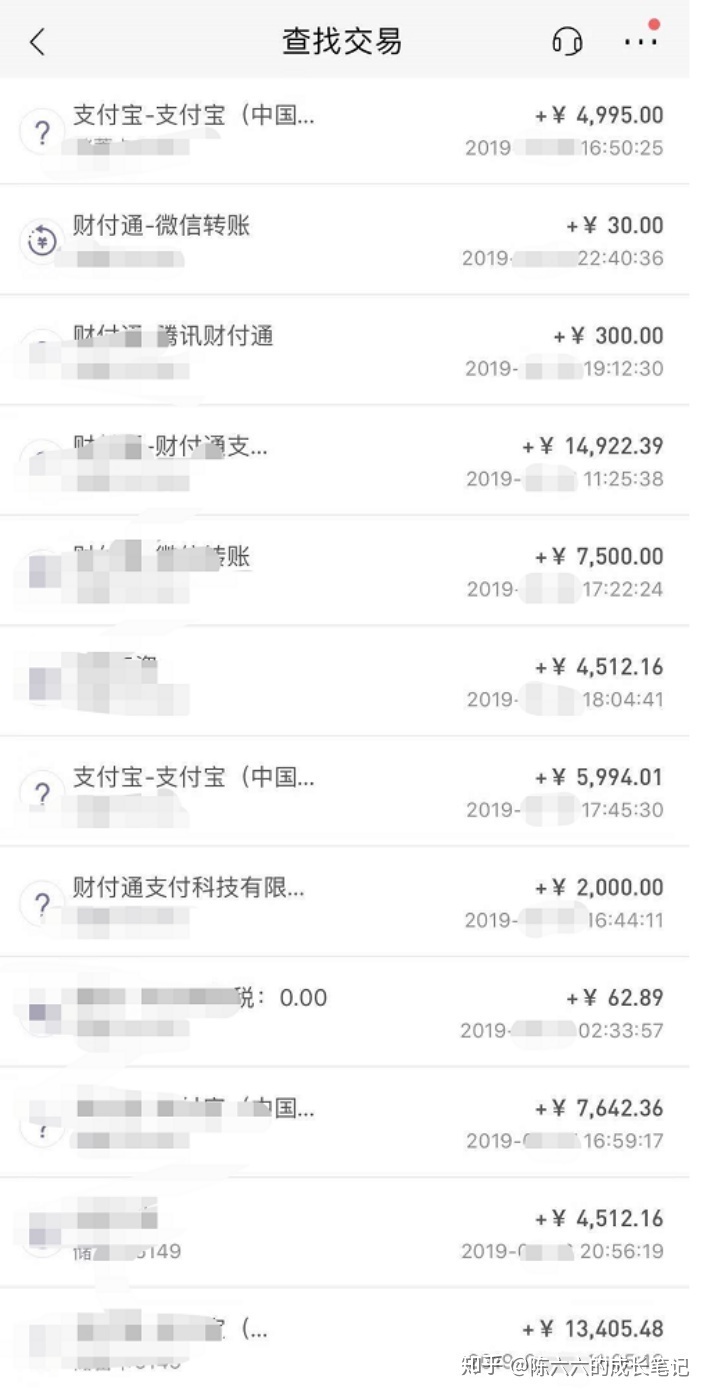Open customer service headset icon
707x1395 pixels.
click(x=567, y=42)
